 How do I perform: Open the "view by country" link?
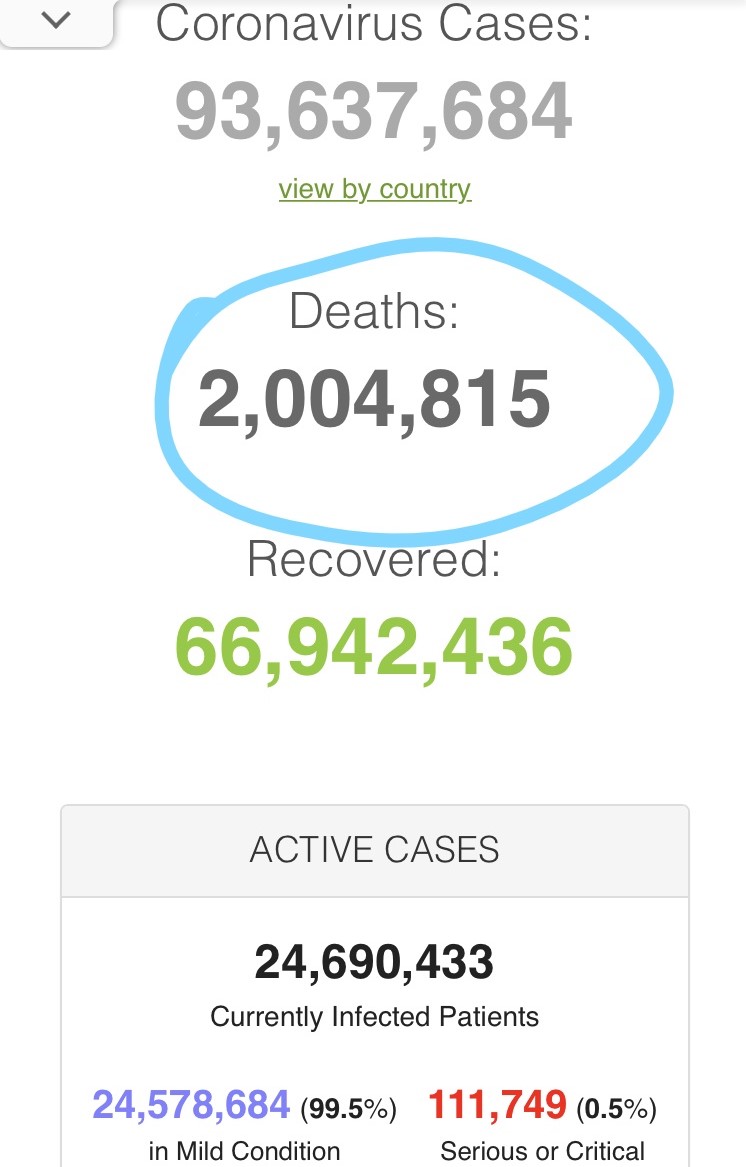[374, 189]
